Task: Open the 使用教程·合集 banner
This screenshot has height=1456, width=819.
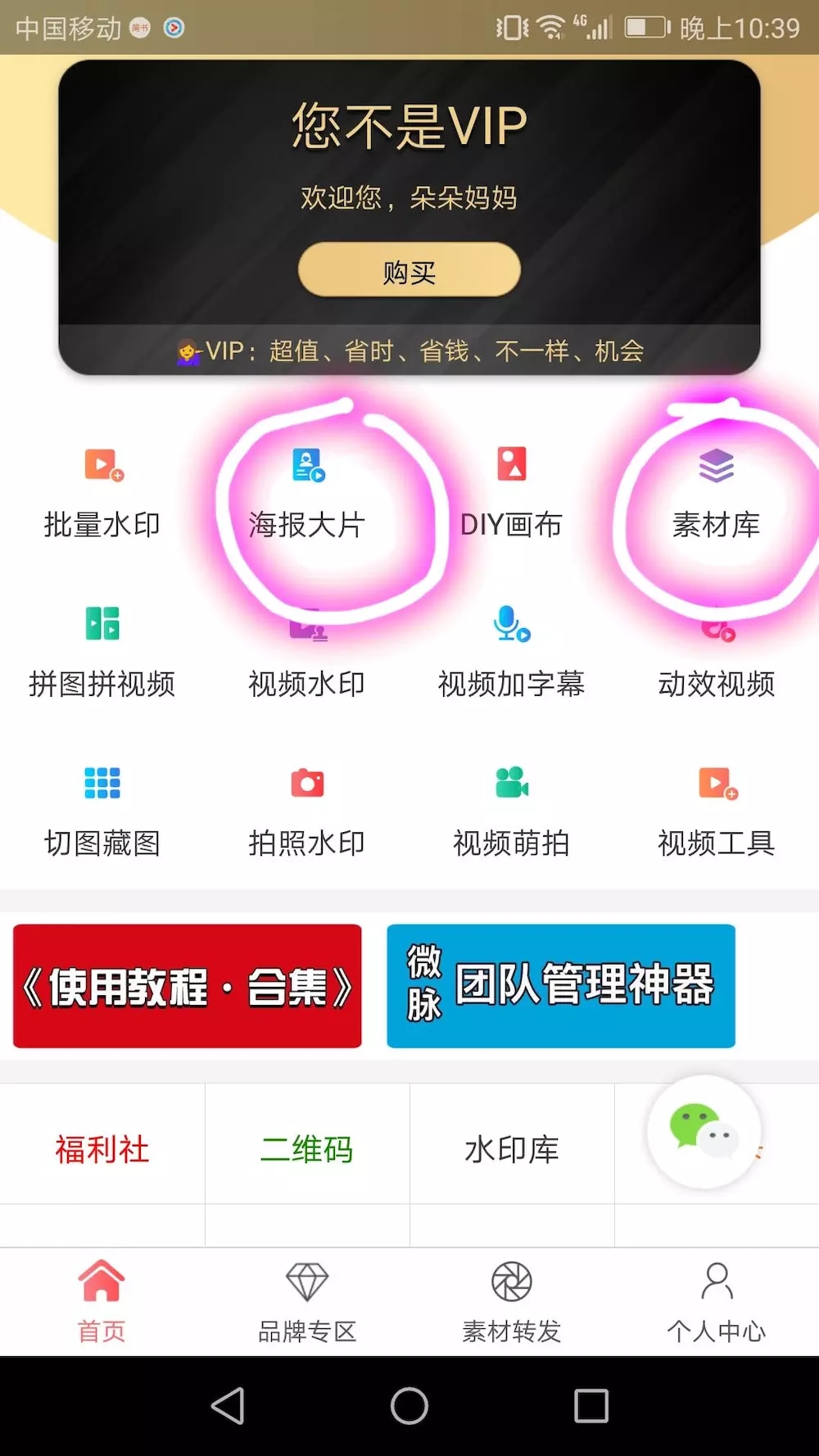Action: click(188, 986)
